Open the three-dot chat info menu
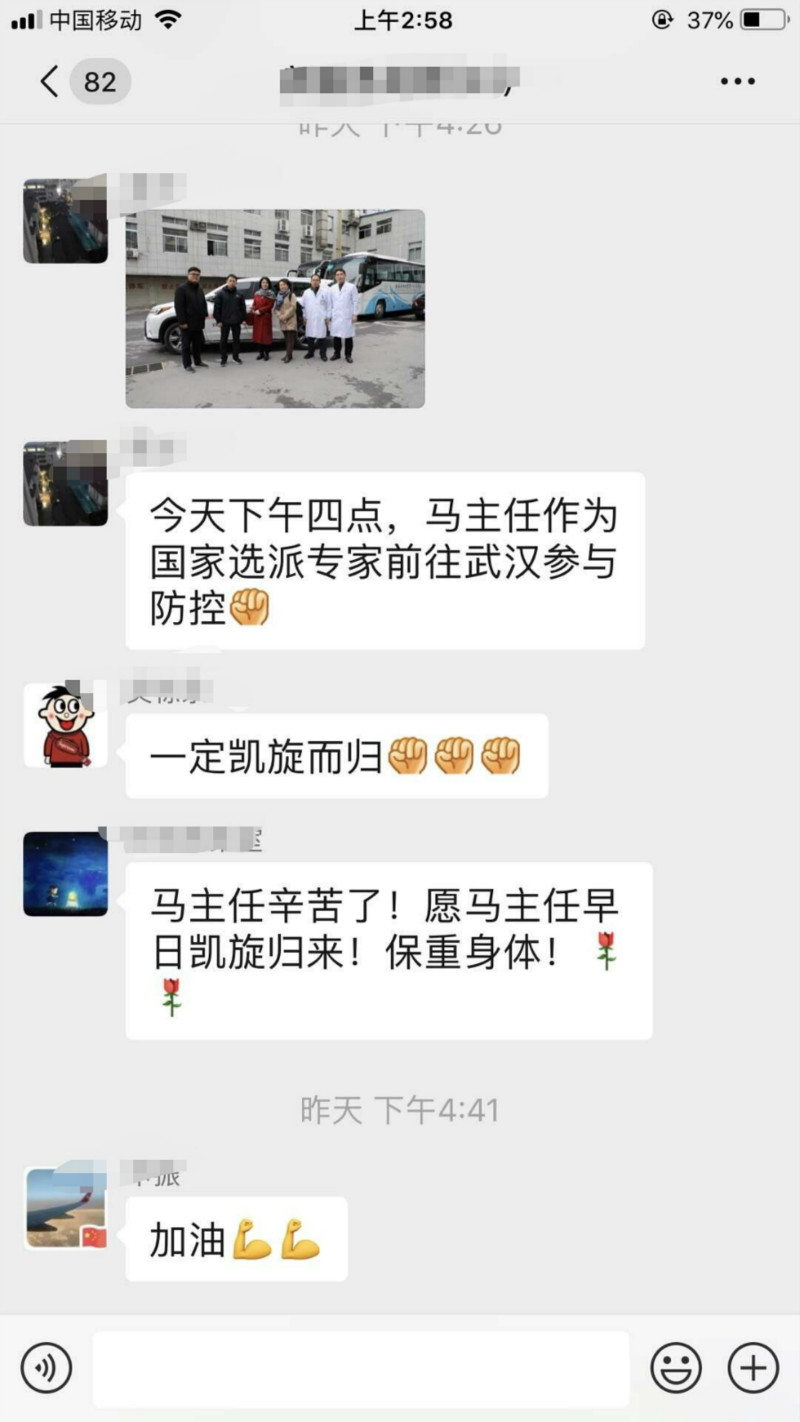The image size is (800, 1422). (x=737, y=81)
